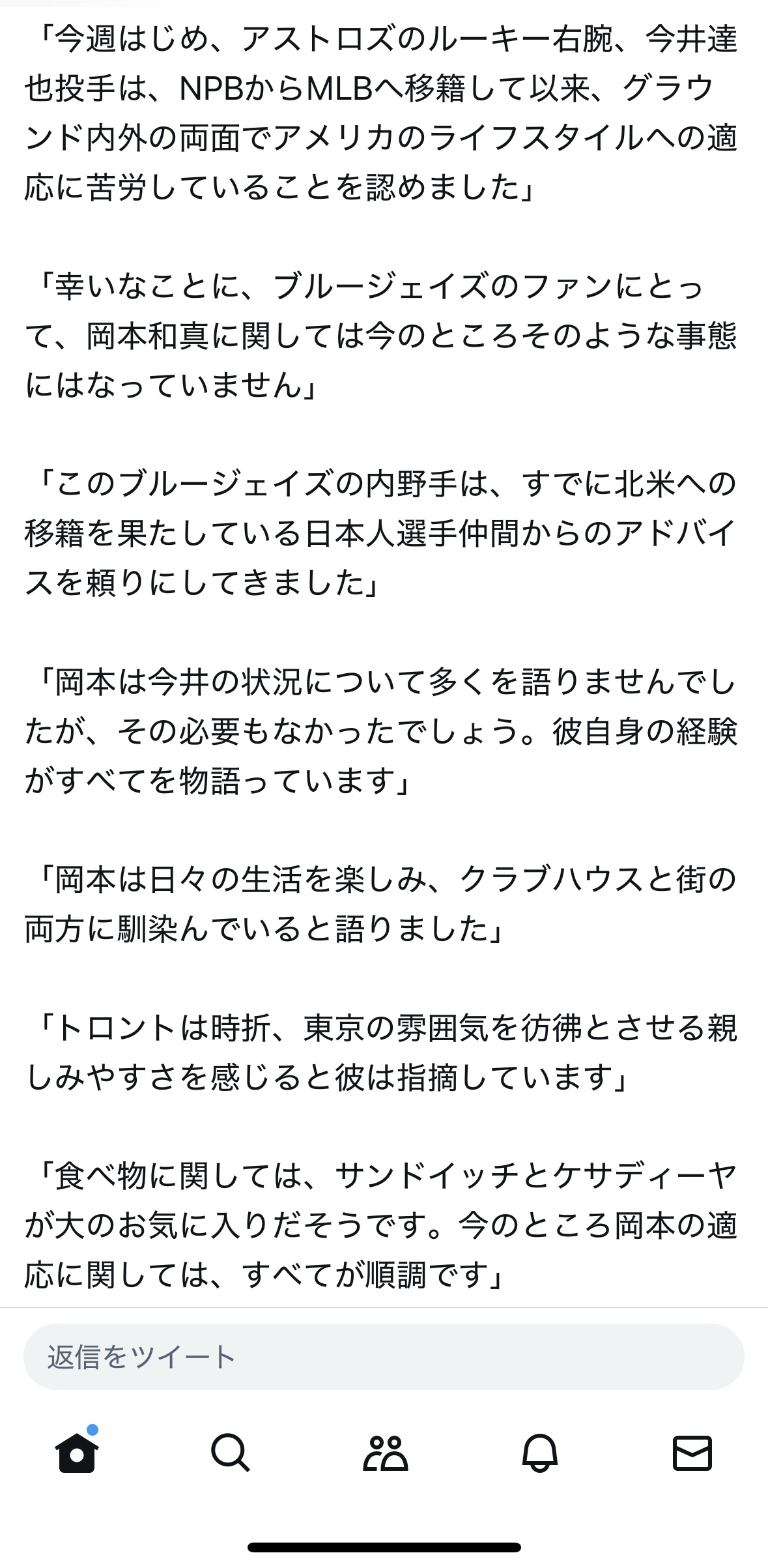Open the Messages envelope tab

pos(692,1453)
